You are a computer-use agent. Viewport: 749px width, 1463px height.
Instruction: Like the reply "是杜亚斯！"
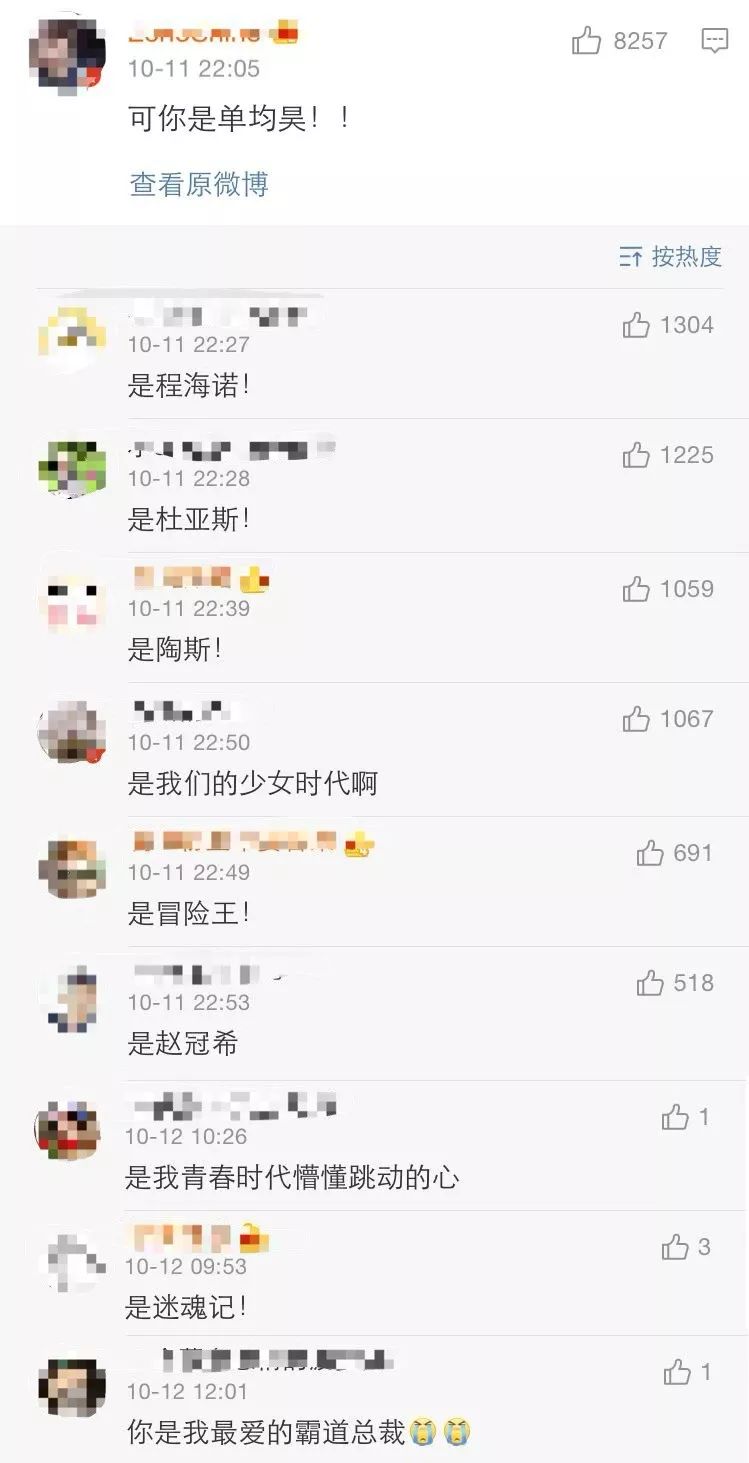tap(636, 456)
